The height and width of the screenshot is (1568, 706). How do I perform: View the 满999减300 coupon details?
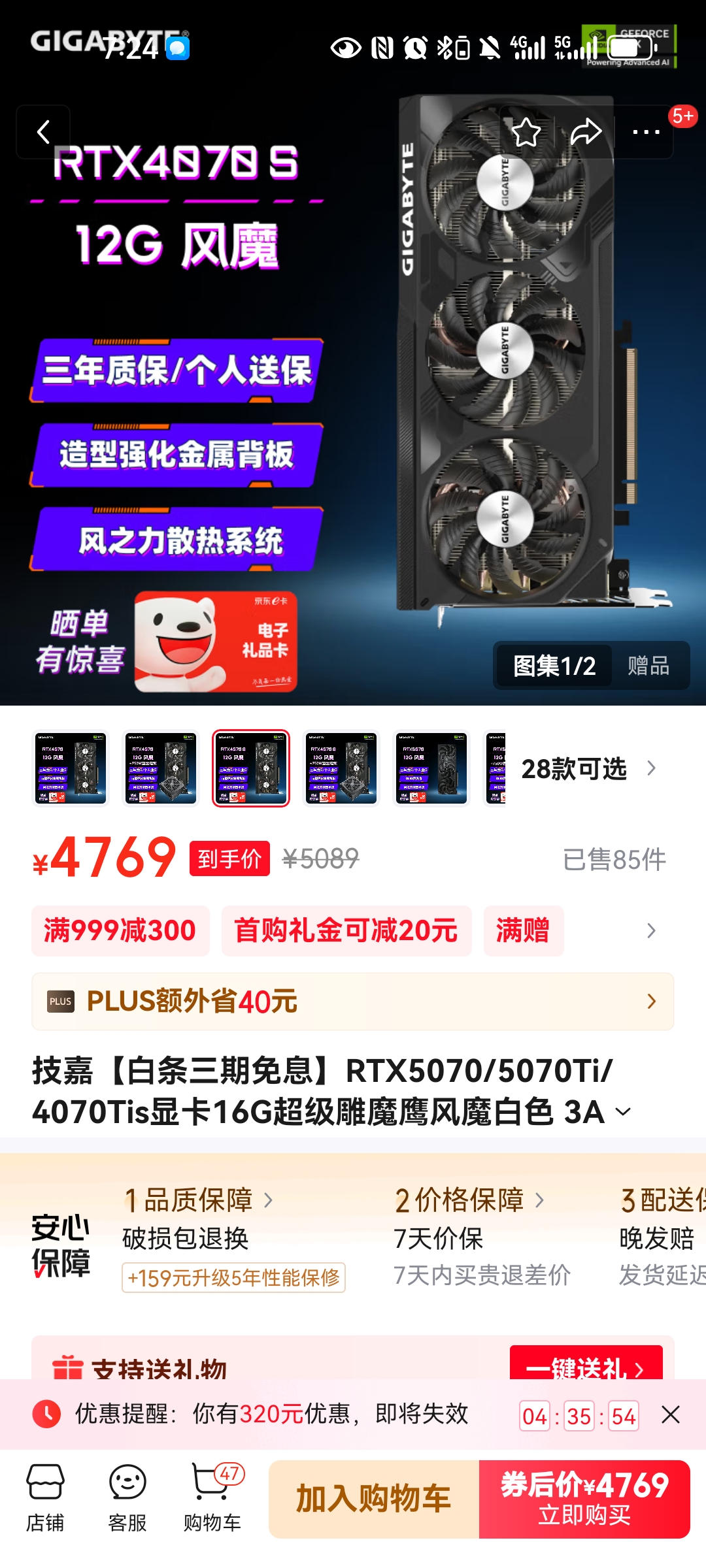120,930
